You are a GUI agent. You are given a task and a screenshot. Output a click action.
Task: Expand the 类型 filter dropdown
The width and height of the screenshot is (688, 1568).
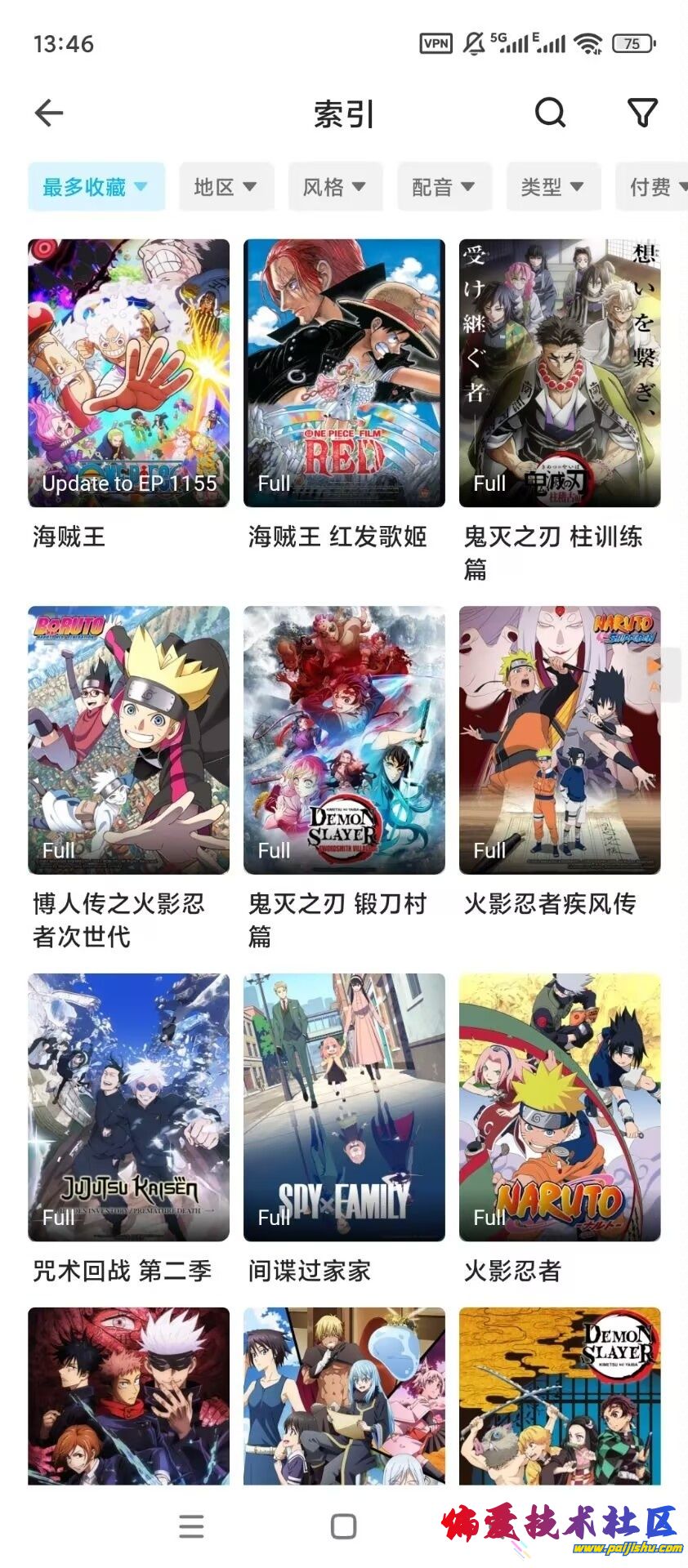pyautogui.click(x=552, y=187)
